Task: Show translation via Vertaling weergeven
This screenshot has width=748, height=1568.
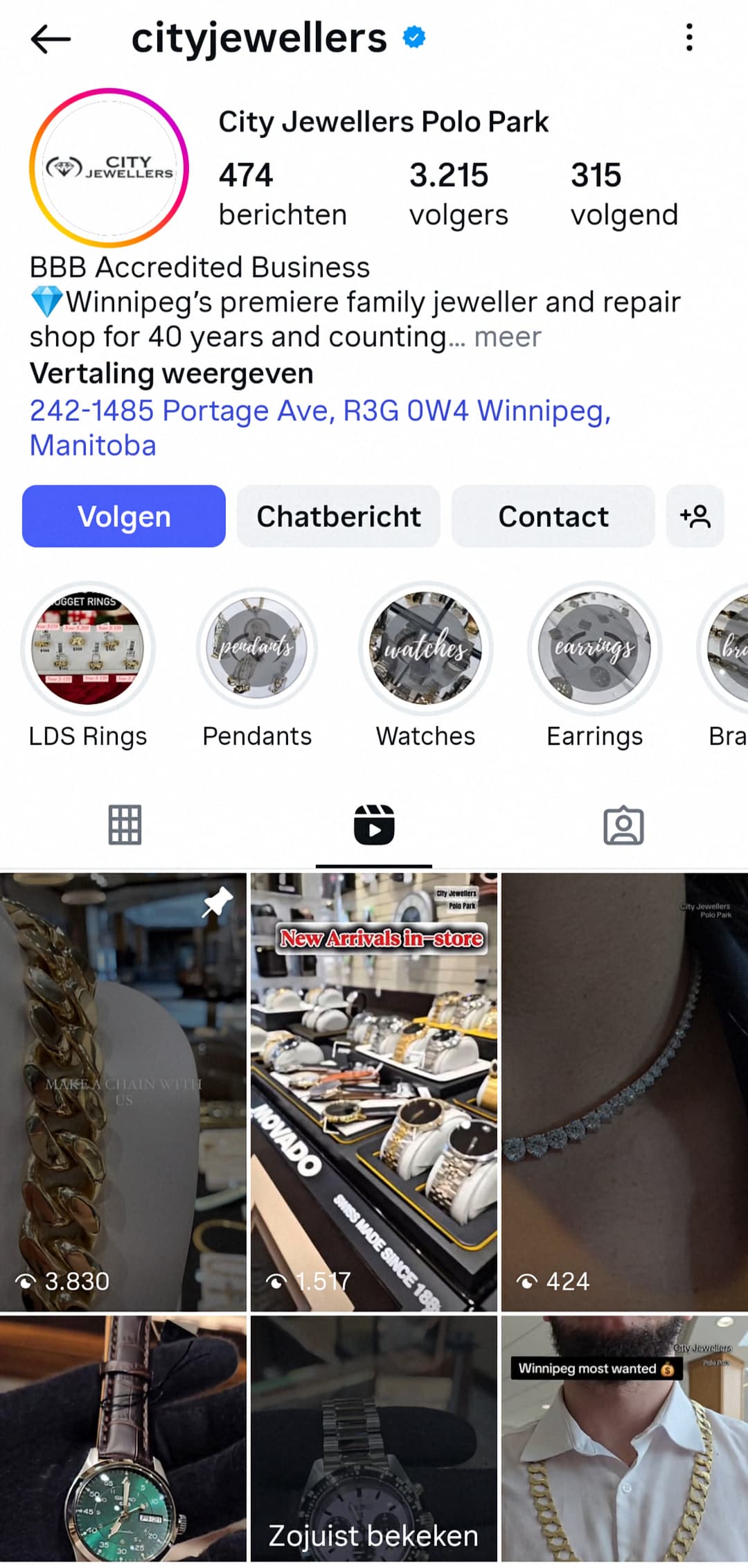Action: pos(171,373)
